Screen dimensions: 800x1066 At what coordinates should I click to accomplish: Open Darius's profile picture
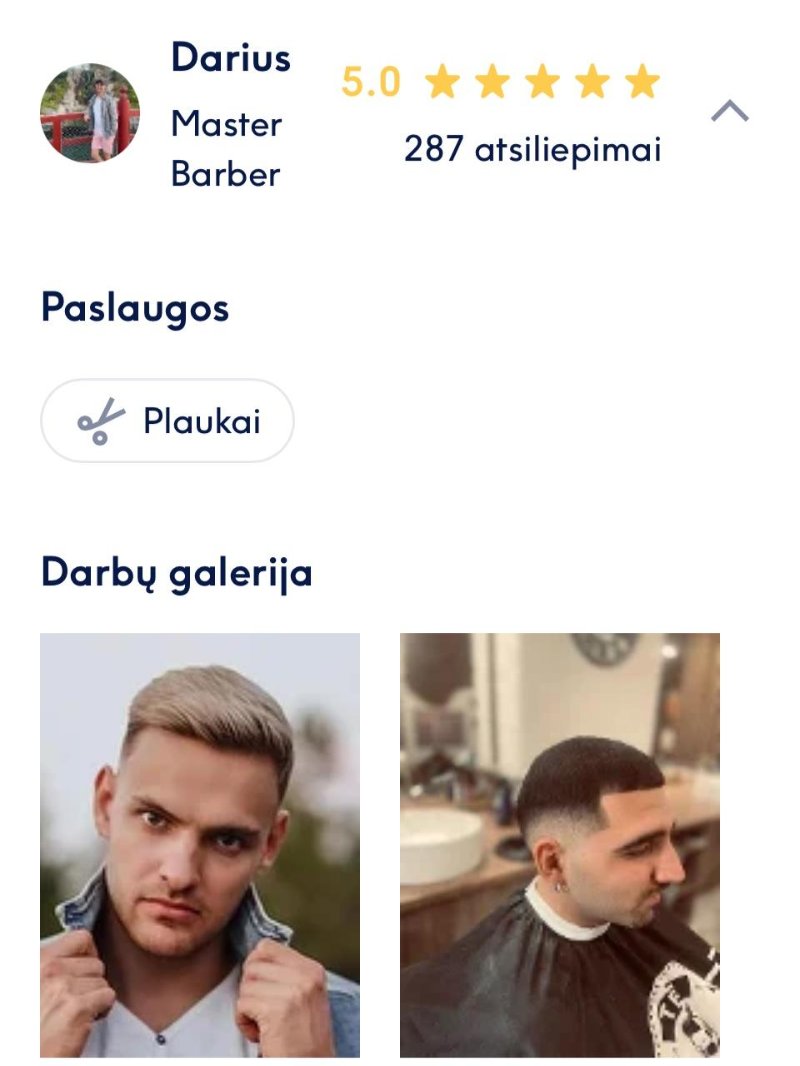90,113
